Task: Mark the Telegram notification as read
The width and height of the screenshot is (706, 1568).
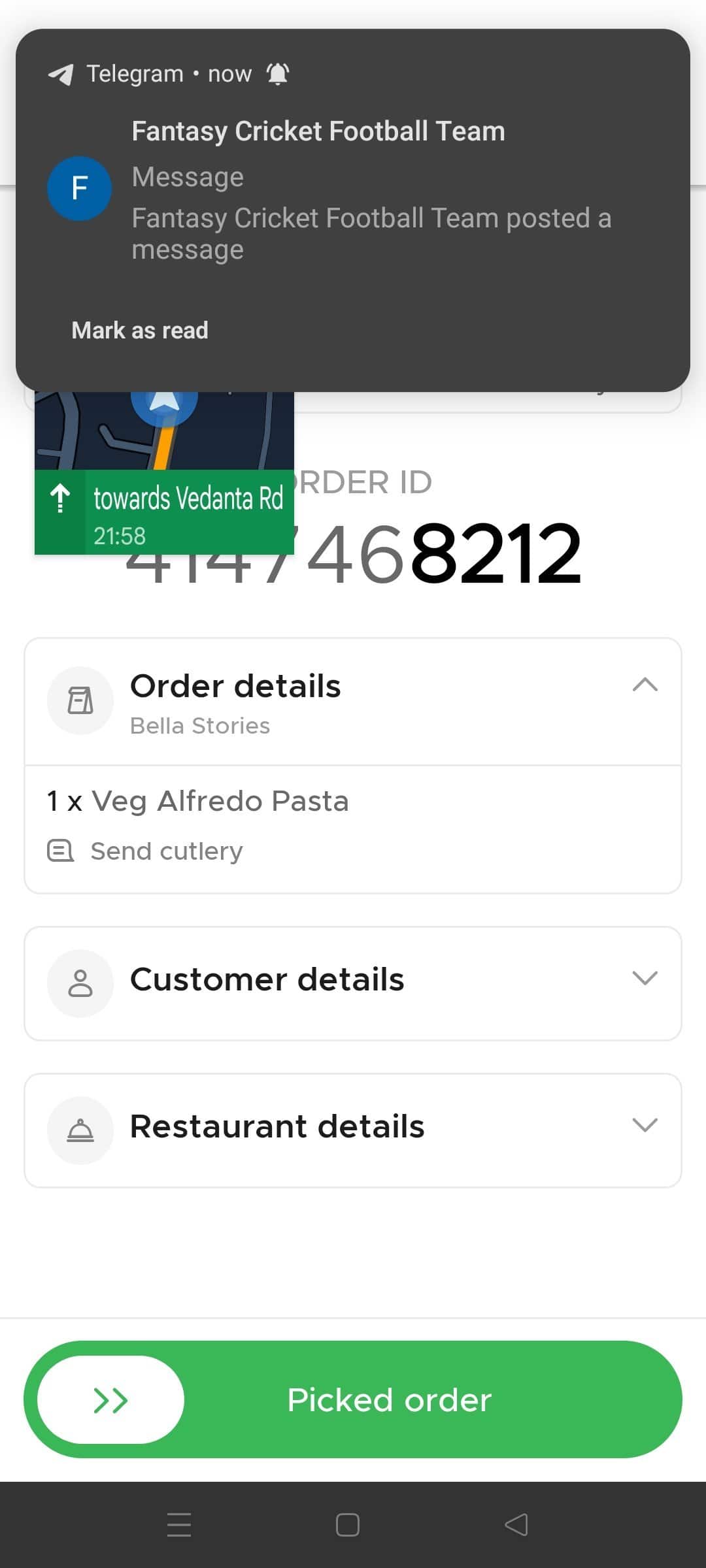Action: click(140, 331)
